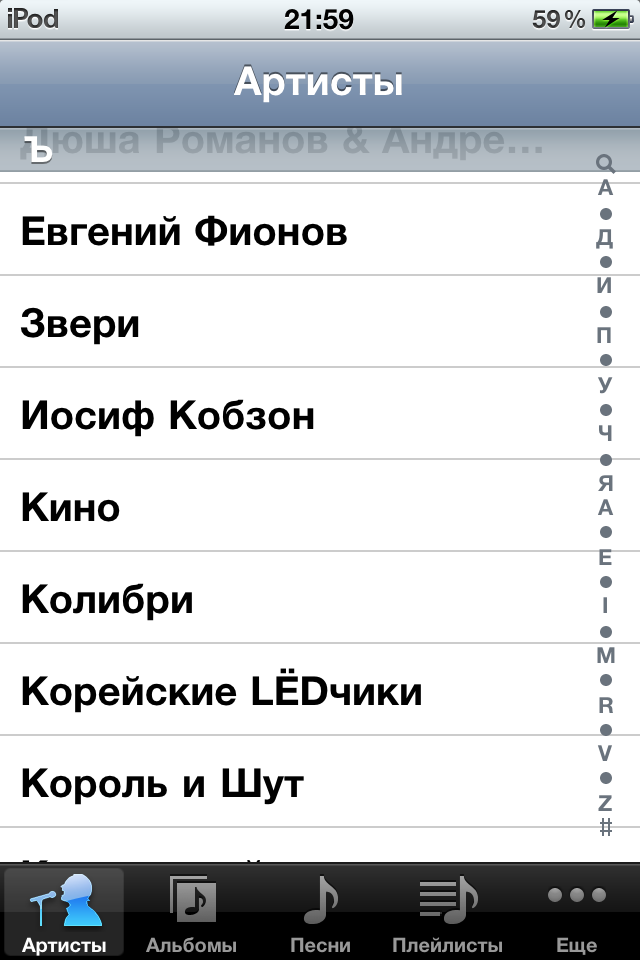Switch to the Альбомы tab
The height and width of the screenshot is (960, 640).
tap(192, 912)
